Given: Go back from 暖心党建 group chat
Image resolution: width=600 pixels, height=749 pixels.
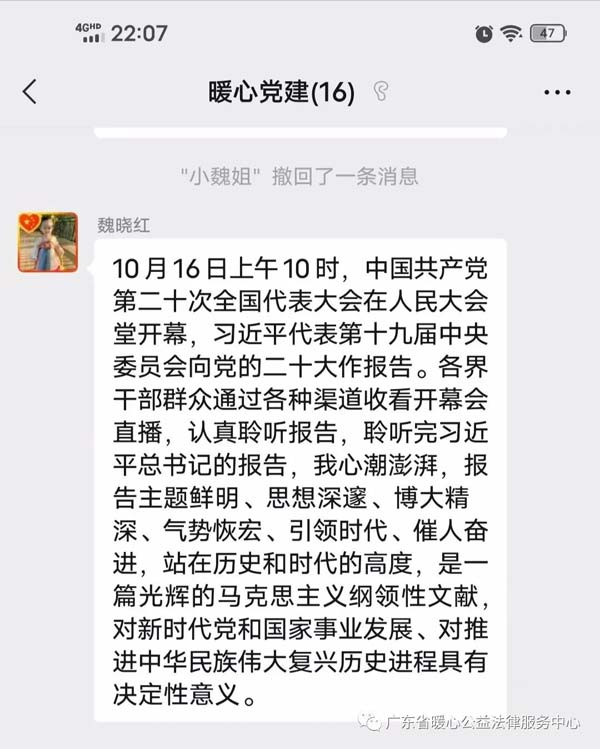Looking at the screenshot, I should 30,92.
